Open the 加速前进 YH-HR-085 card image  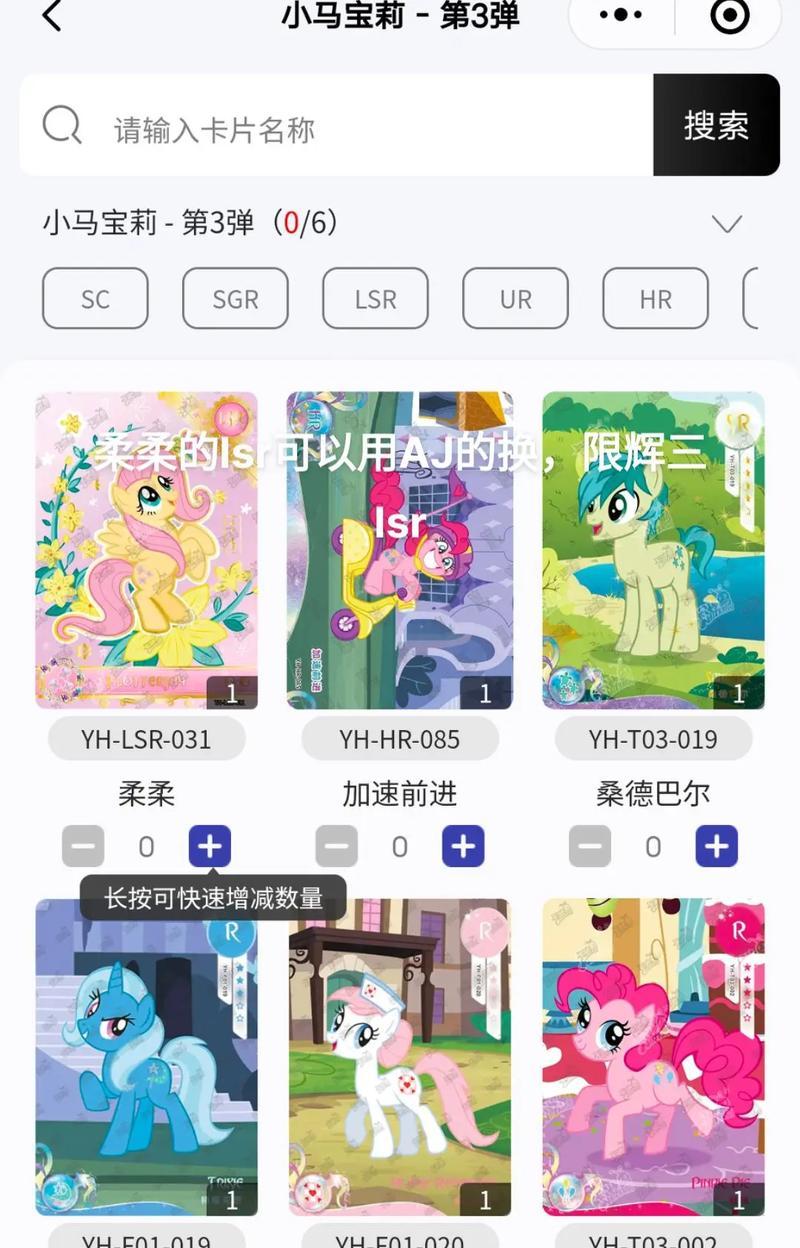(399, 550)
